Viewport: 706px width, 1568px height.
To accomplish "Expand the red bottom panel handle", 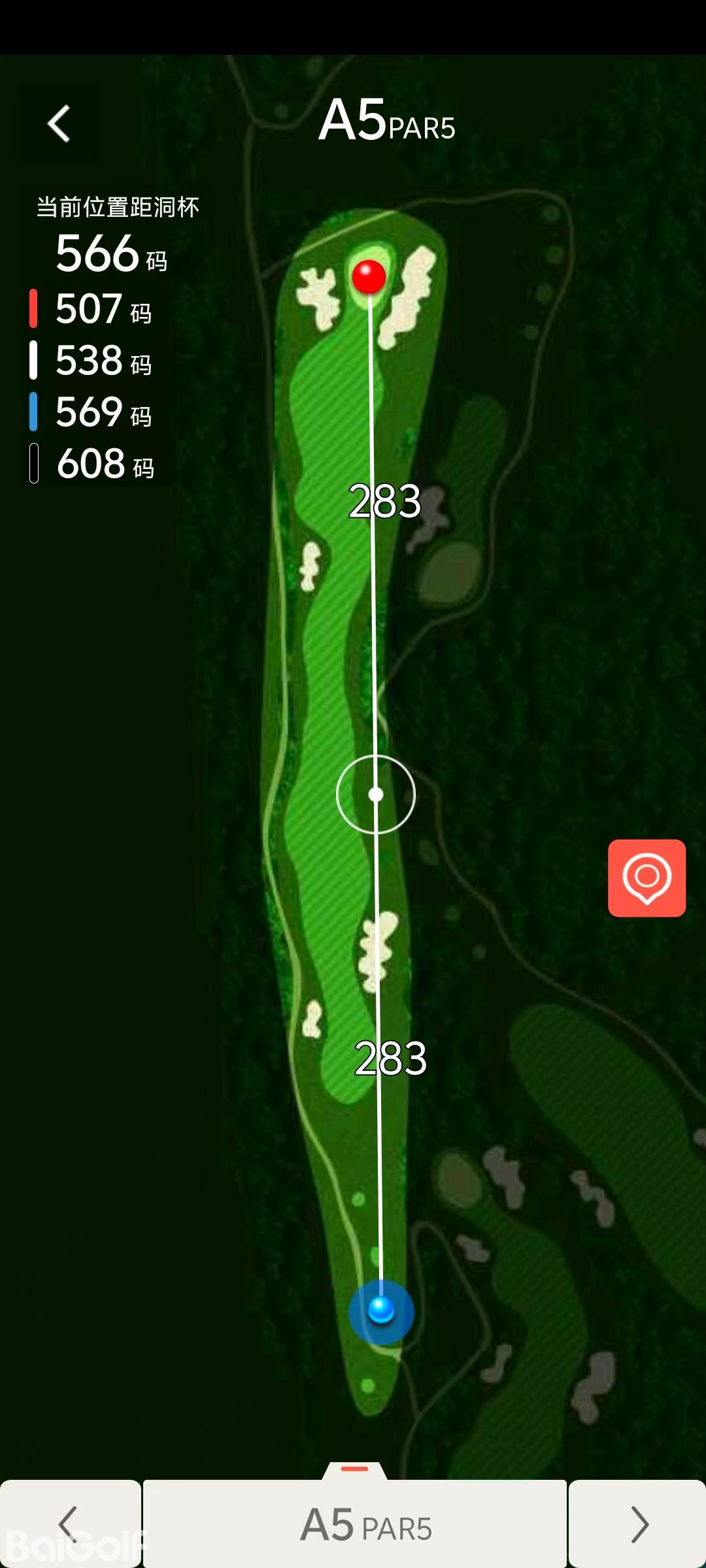I will [x=355, y=1469].
